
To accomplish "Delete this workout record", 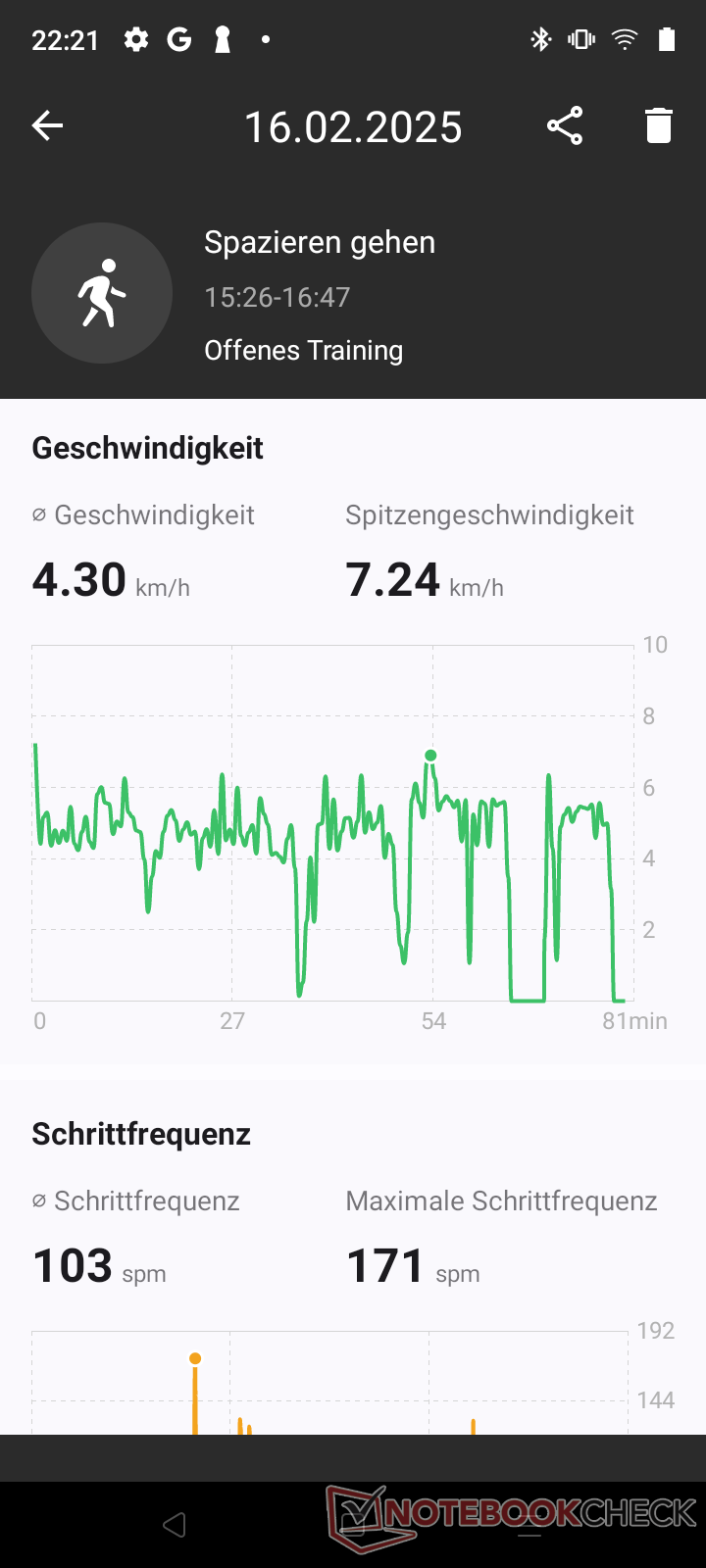I will [x=659, y=126].
